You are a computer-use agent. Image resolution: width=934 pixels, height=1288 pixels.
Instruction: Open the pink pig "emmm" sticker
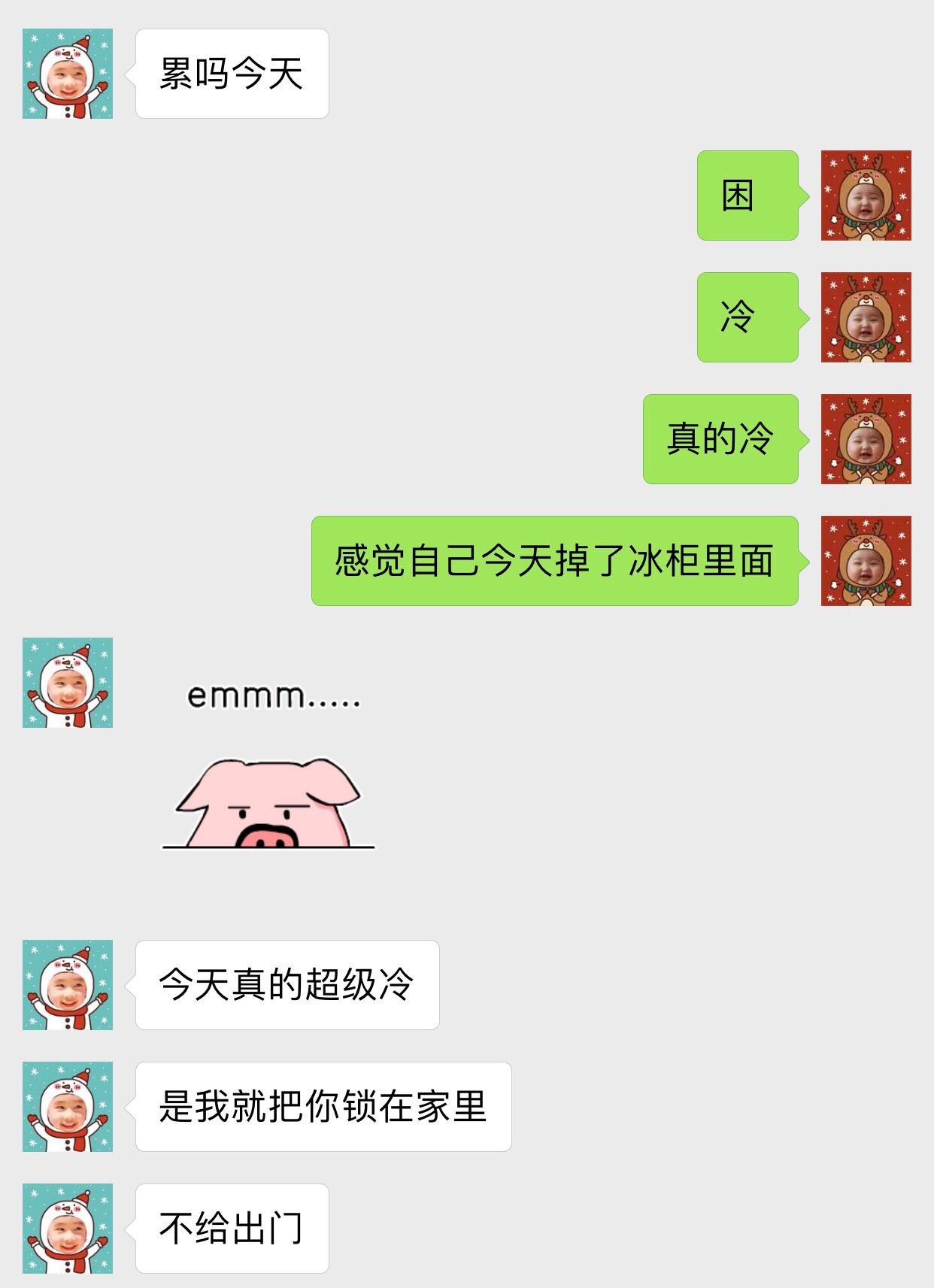[x=269, y=765]
